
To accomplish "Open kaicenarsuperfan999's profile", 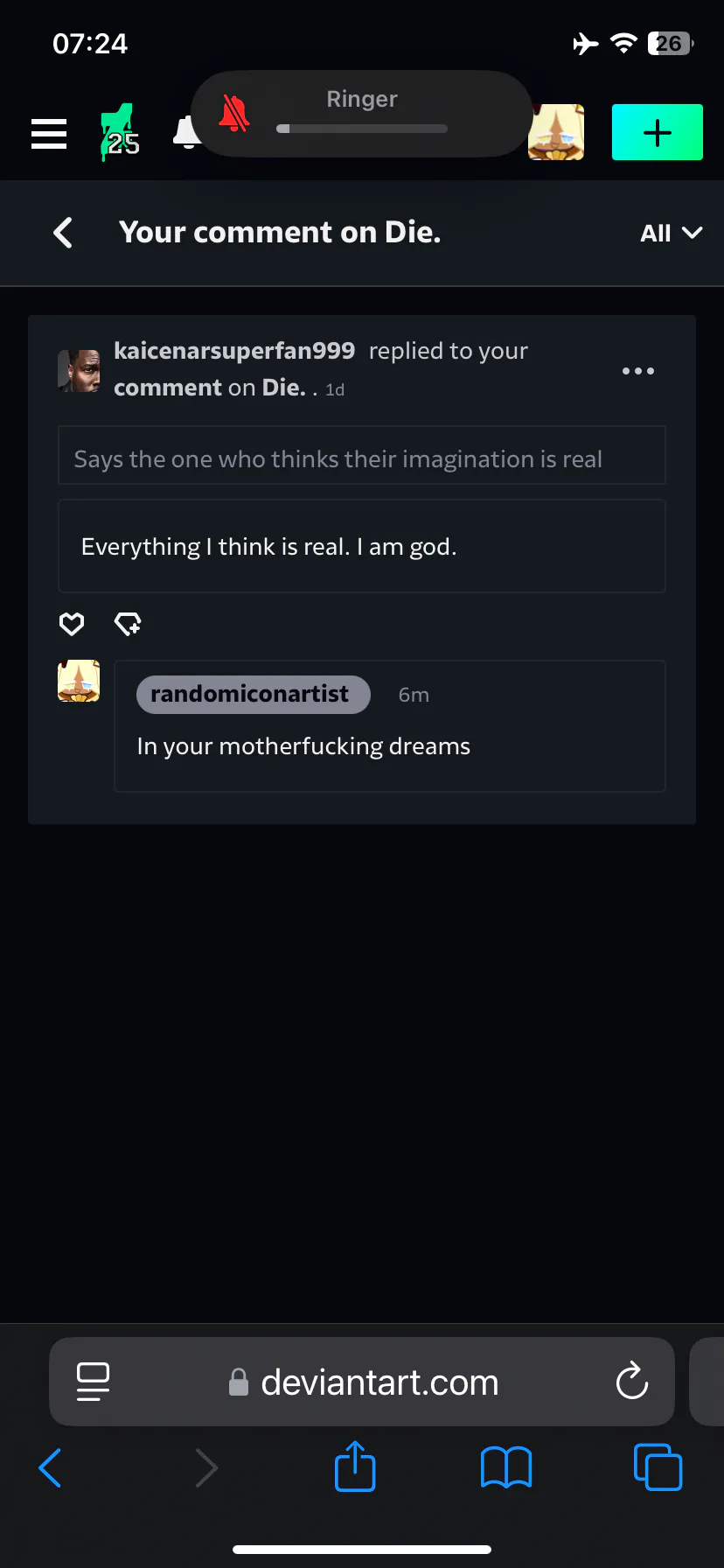I will (234, 351).
